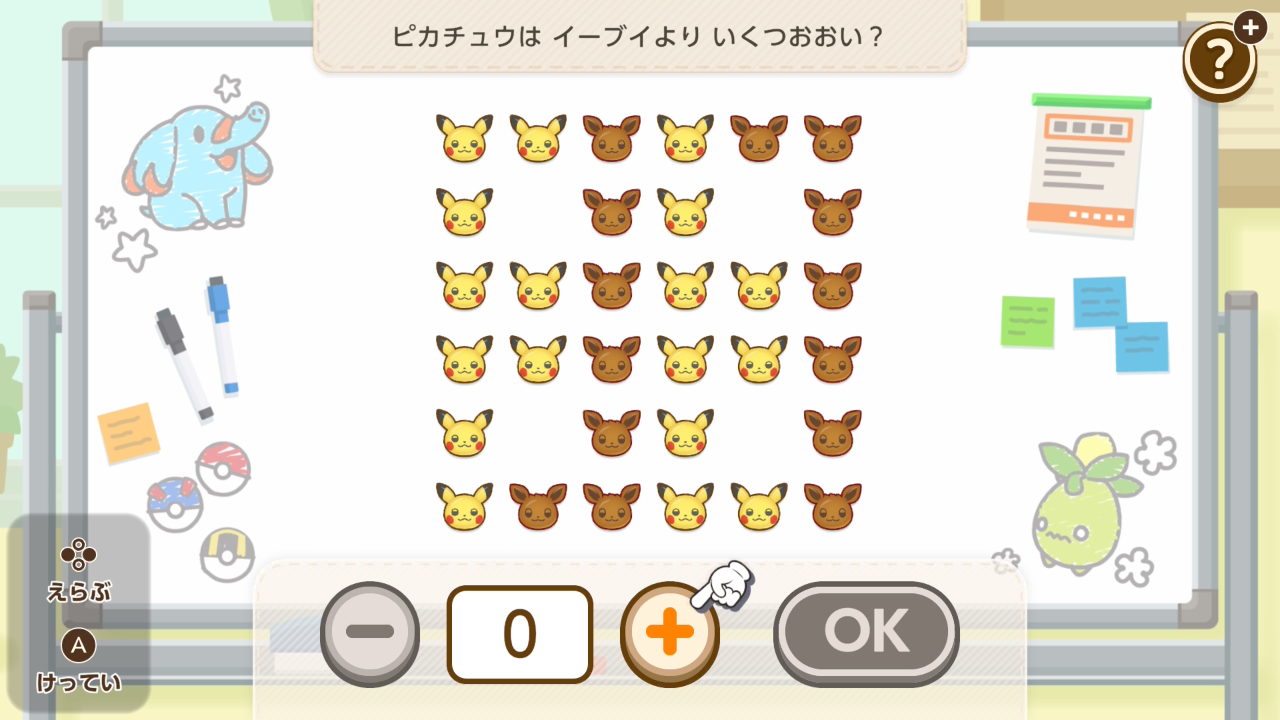This screenshot has height=720, width=1280.
Task: Increase the answer with the plus button
Action: click(x=669, y=632)
